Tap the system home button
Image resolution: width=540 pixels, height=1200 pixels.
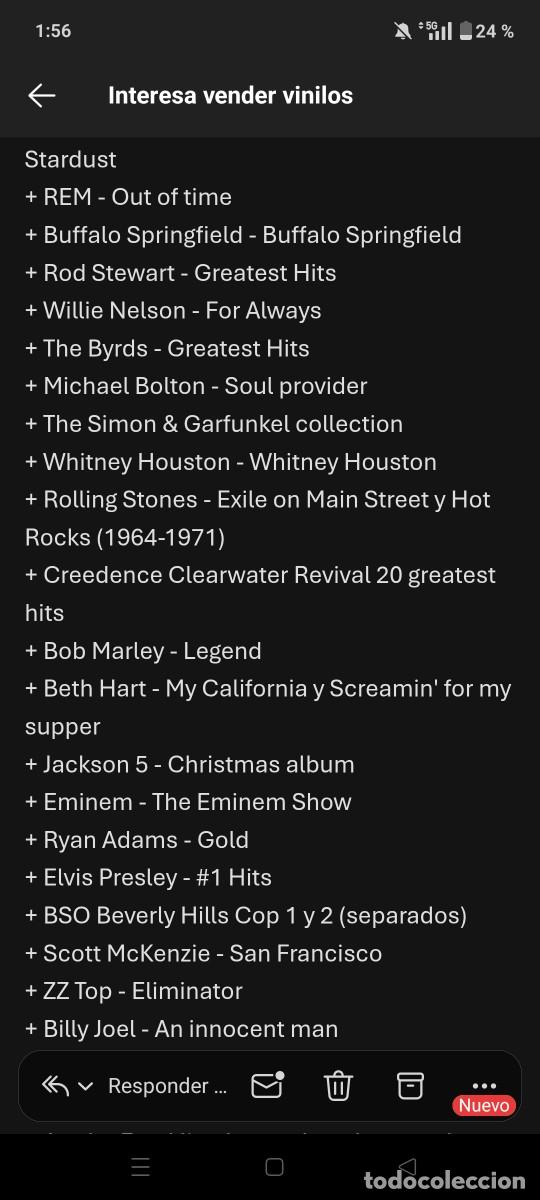coord(274,1167)
